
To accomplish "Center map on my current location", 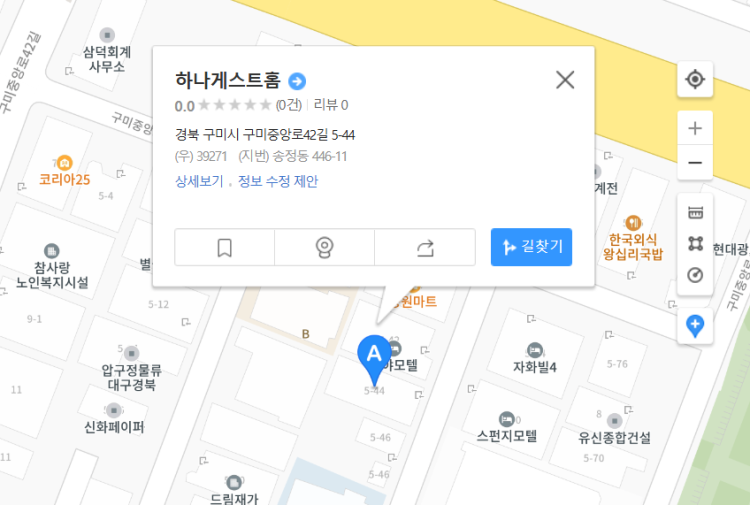I will [x=695, y=80].
